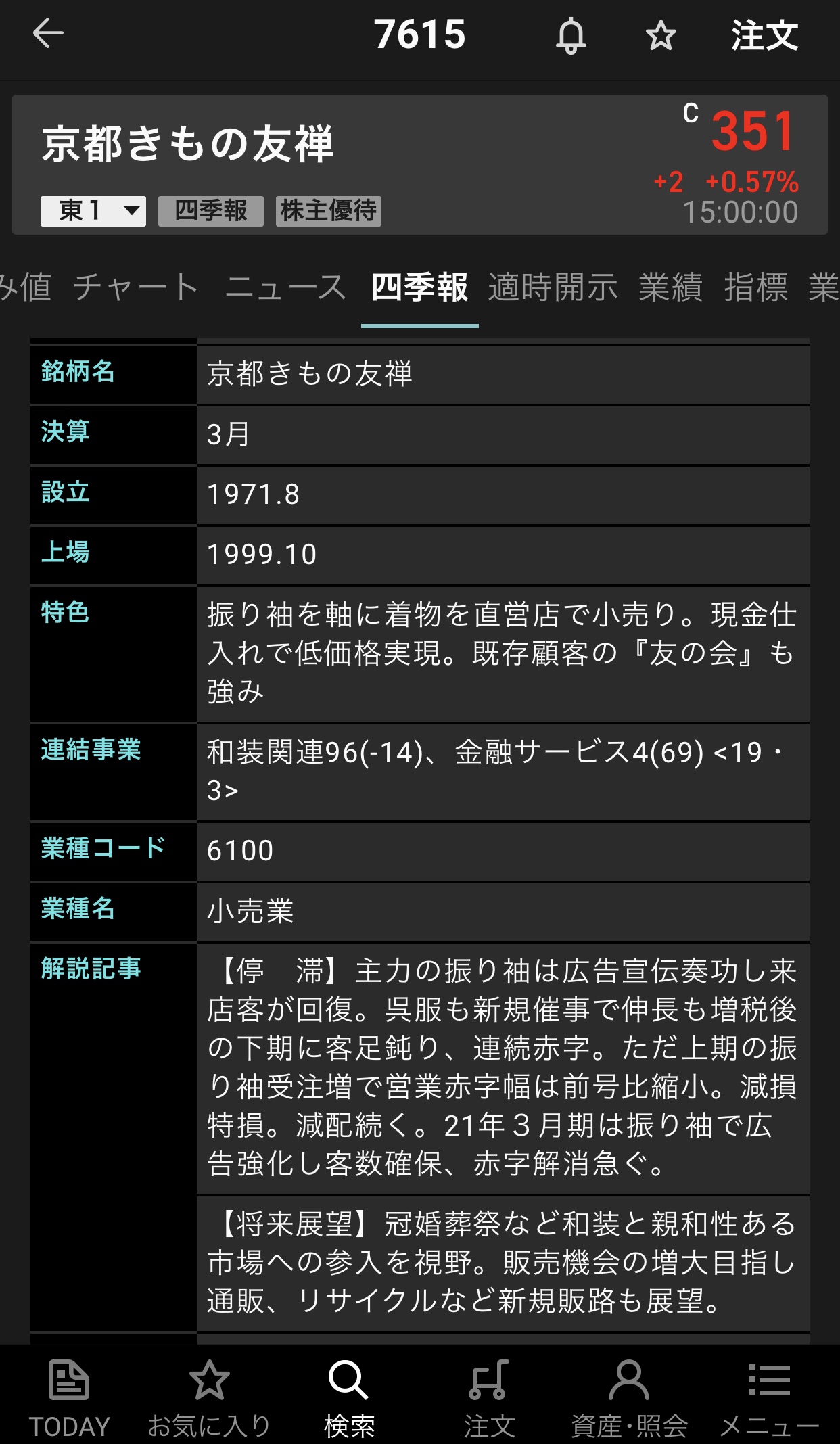This screenshot has width=840, height=1444.
Task: Select the 適時開示 tab
Action: (x=553, y=287)
